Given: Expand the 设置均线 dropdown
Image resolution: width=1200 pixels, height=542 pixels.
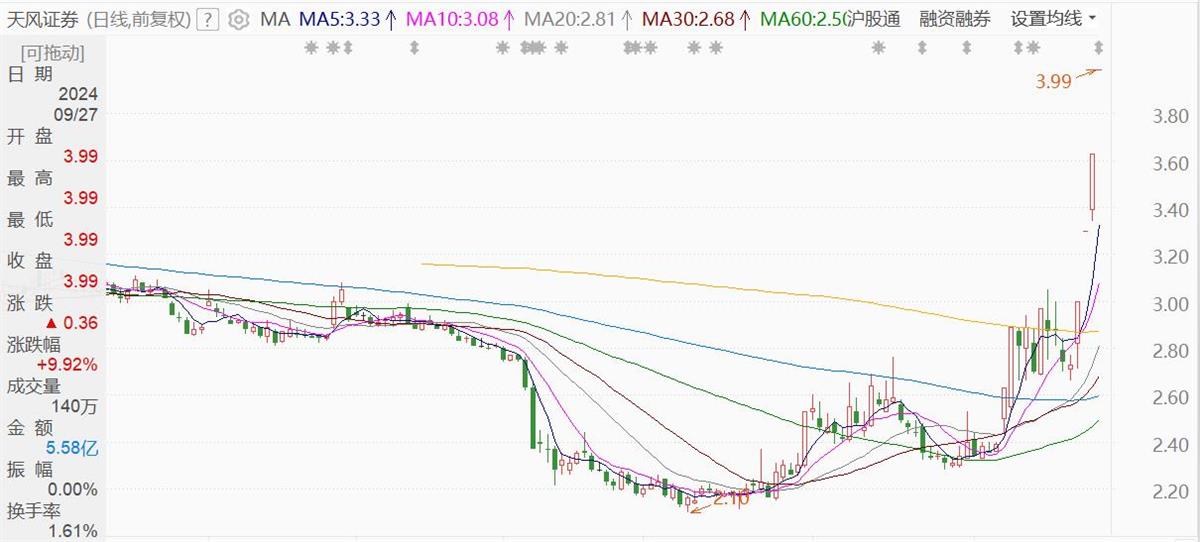Looking at the screenshot, I should [1053, 19].
